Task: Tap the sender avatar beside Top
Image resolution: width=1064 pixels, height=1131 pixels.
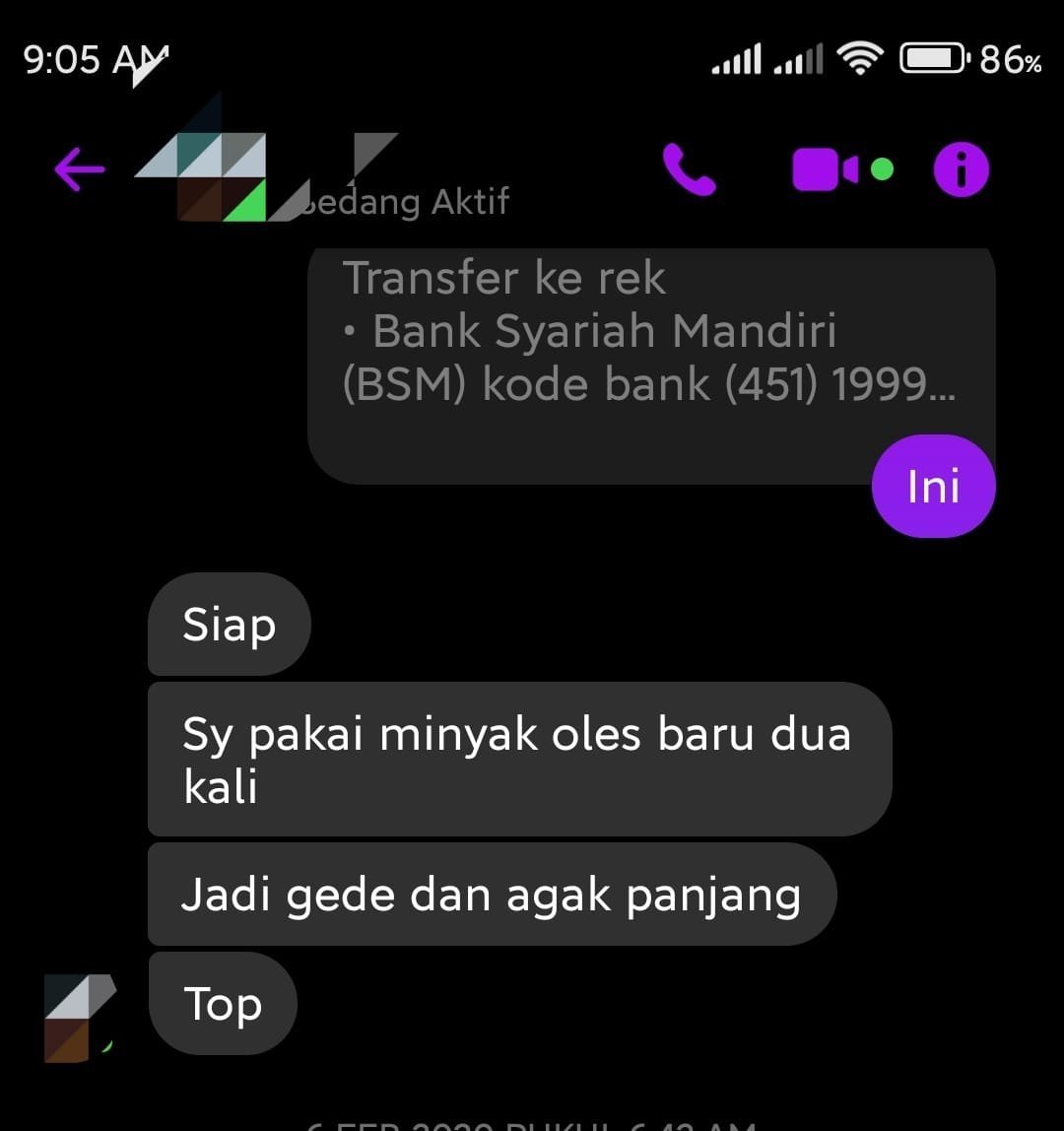Action: click(79, 1017)
